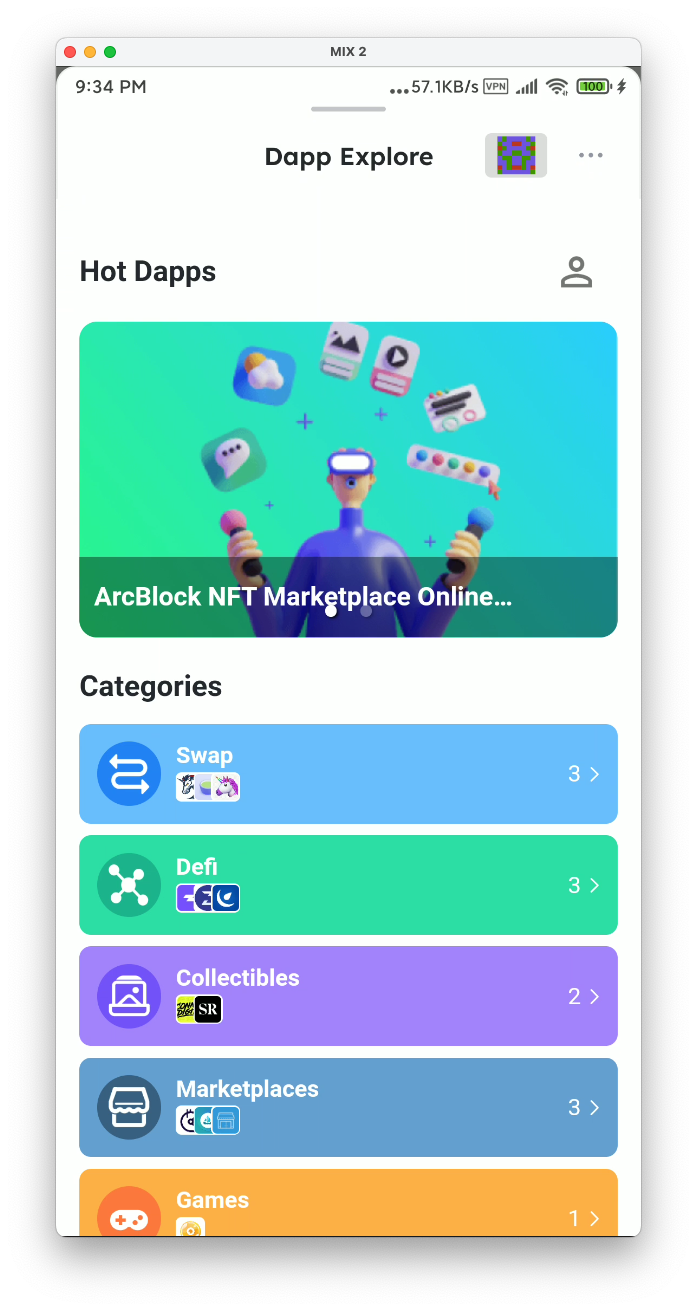Open the three-dot overflow menu
The width and height of the screenshot is (697, 1311).
pyautogui.click(x=591, y=156)
